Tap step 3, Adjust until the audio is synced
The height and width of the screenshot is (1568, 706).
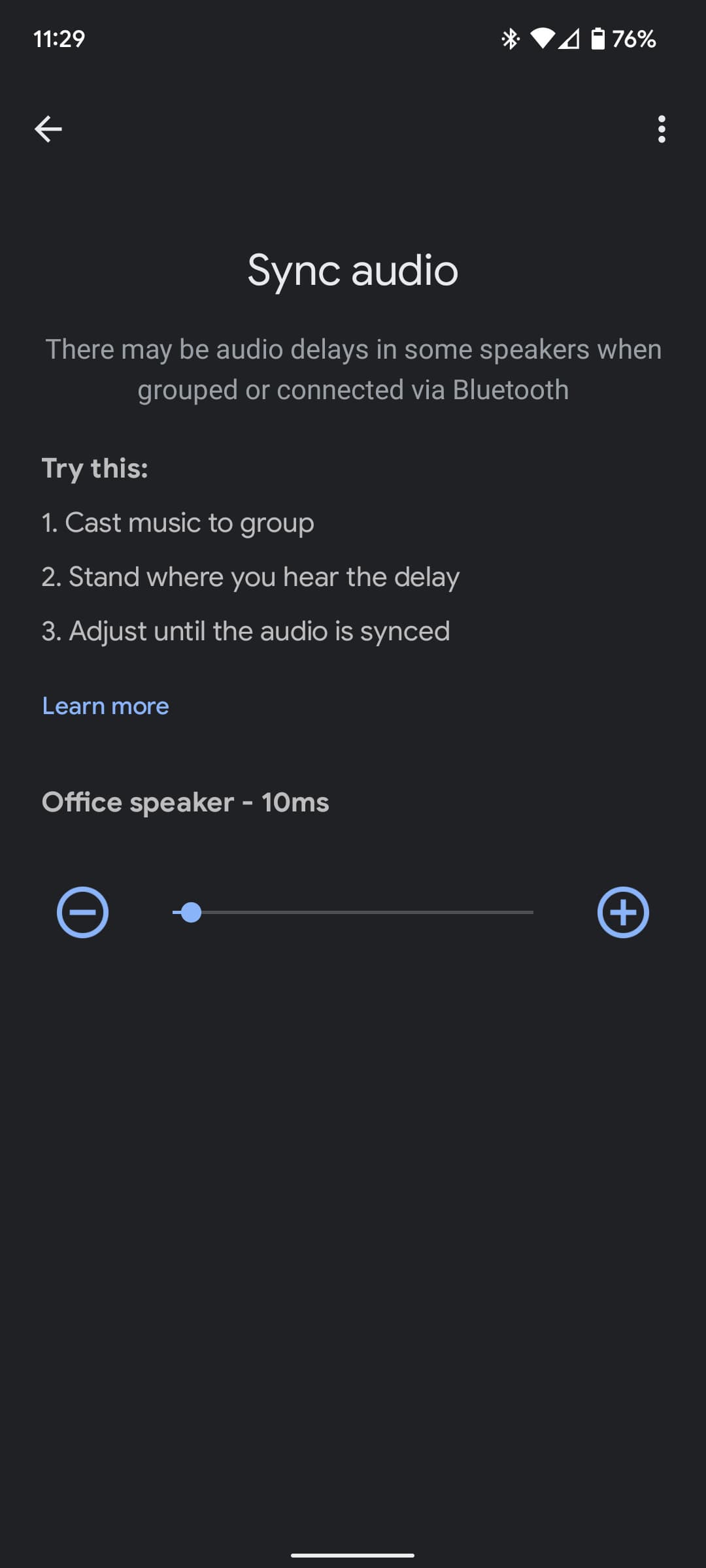point(245,630)
